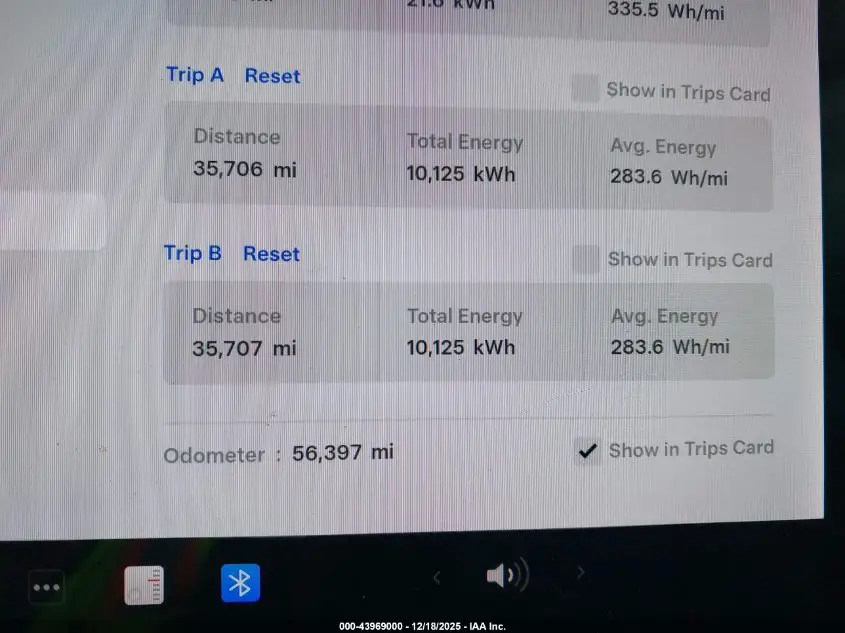845x633 pixels.
Task: Lower volume with the left arrow
Action: [436, 577]
